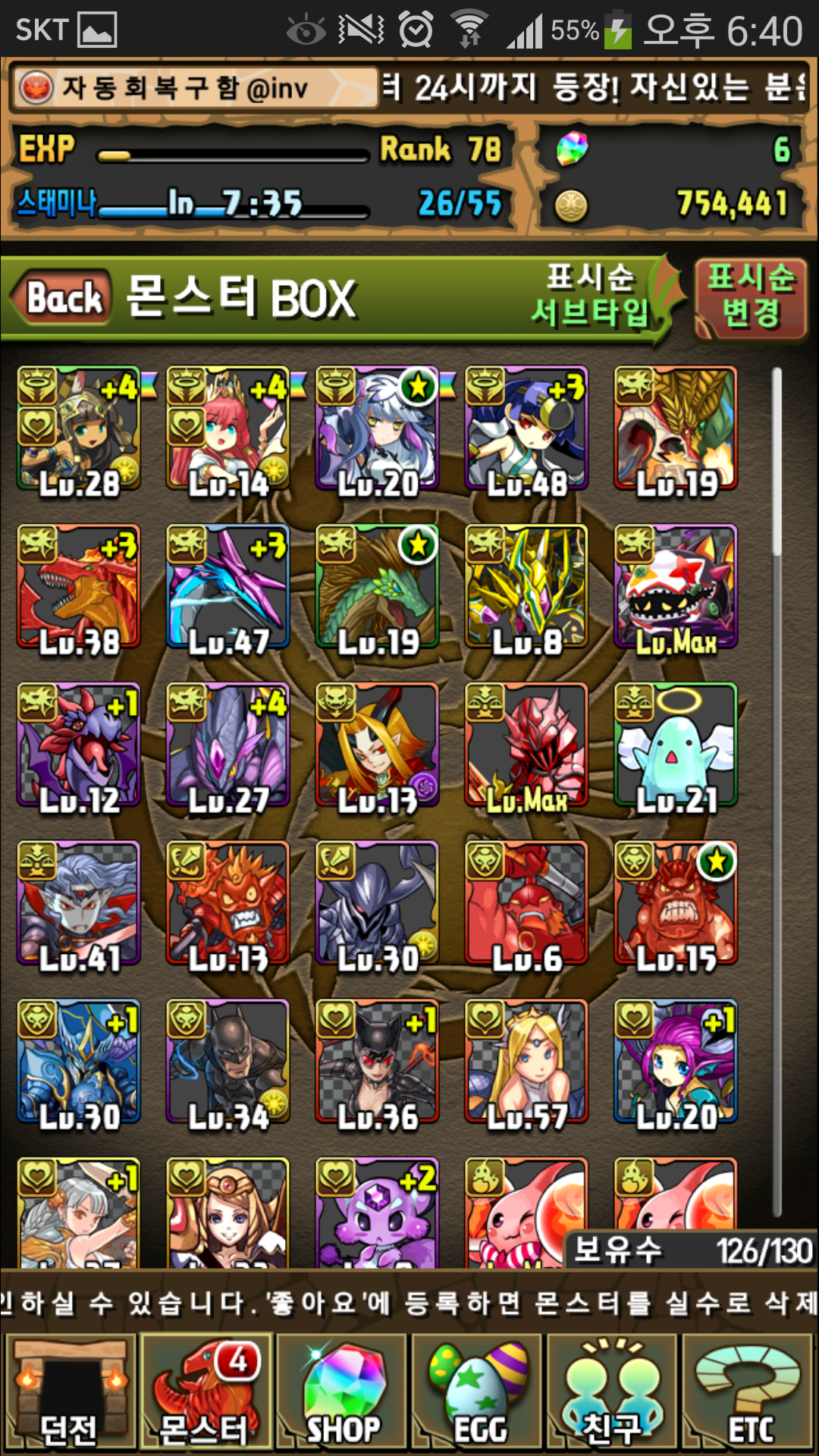This screenshot has height=1456, width=819.
Task: Open the Lv.38 red dragon monster
Action: (x=79, y=588)
